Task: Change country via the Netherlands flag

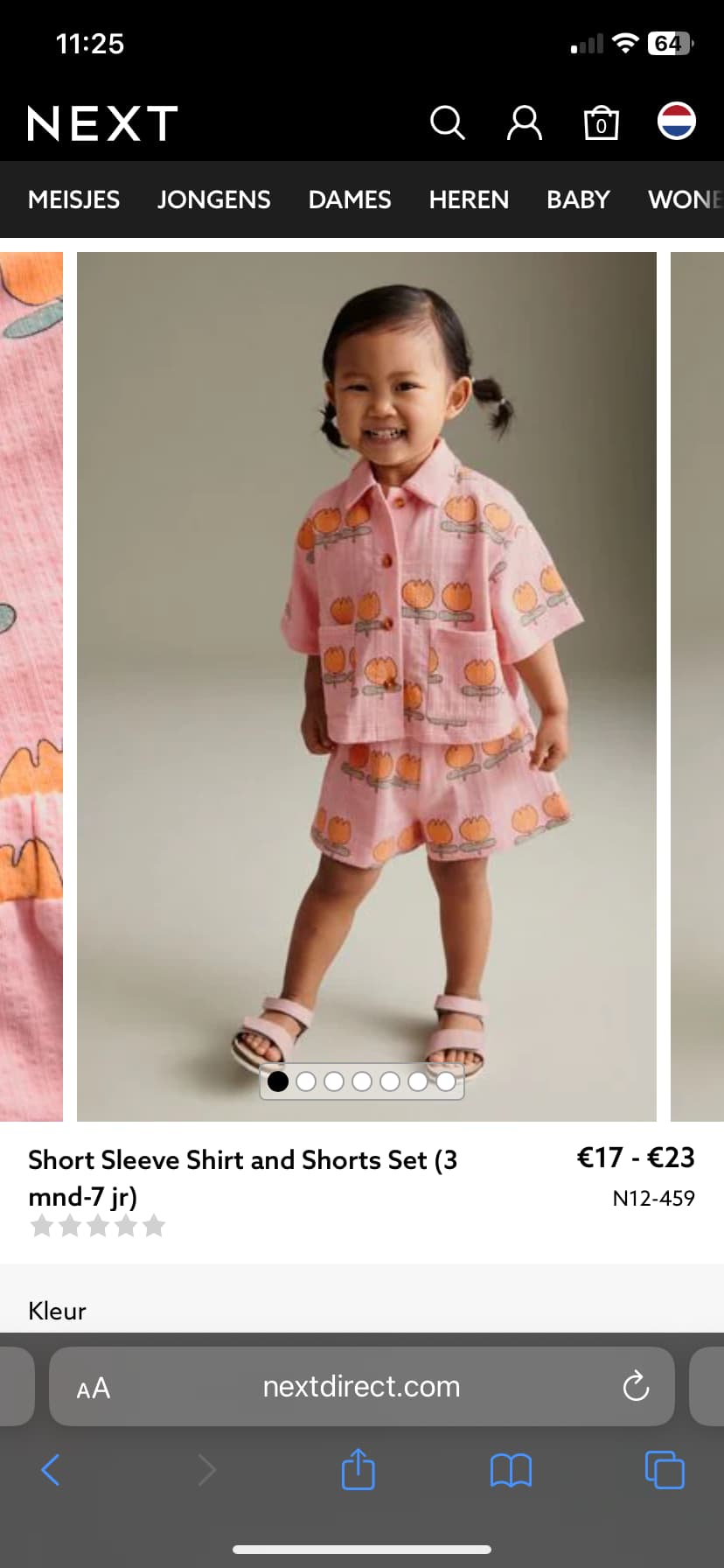Action: tap(677, 122)
